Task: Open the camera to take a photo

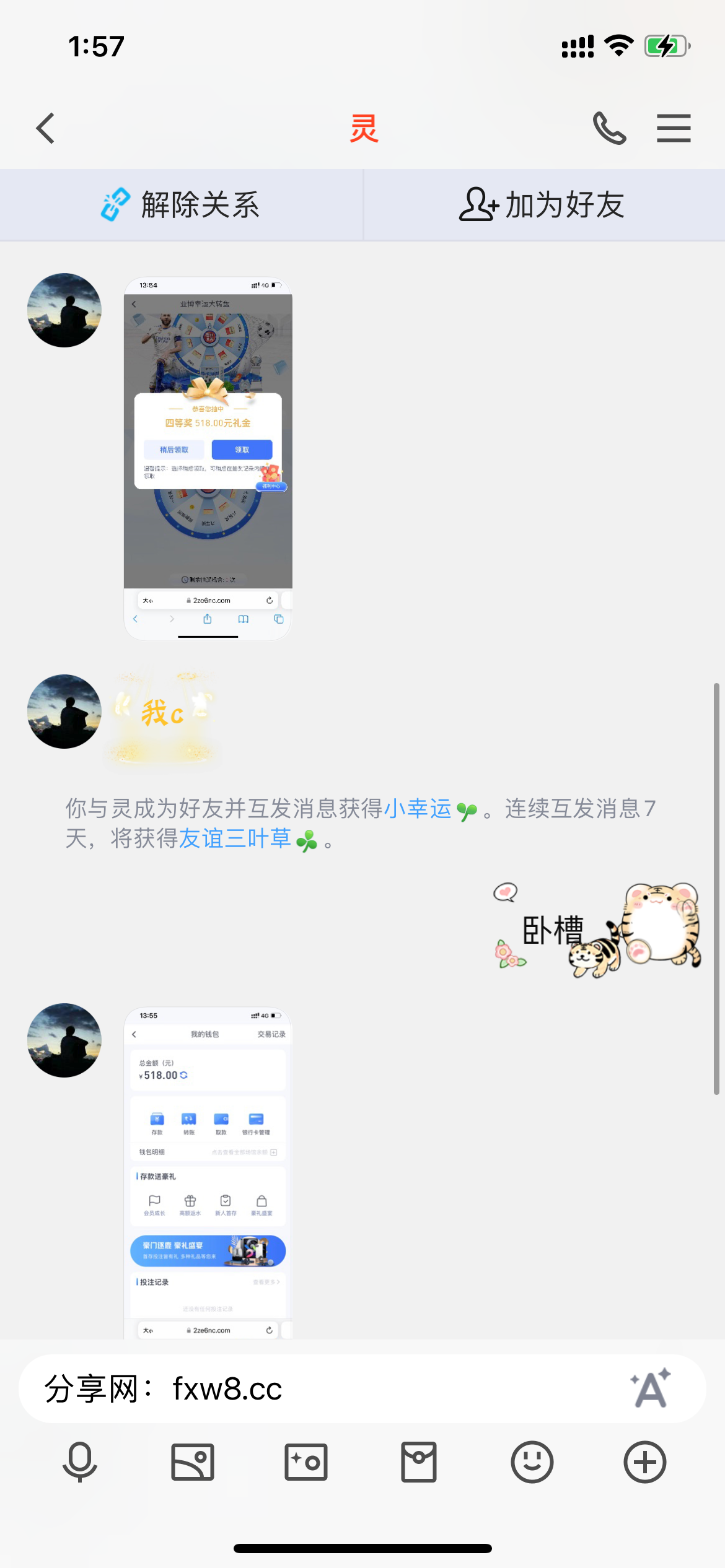Action: point(306,1462)
